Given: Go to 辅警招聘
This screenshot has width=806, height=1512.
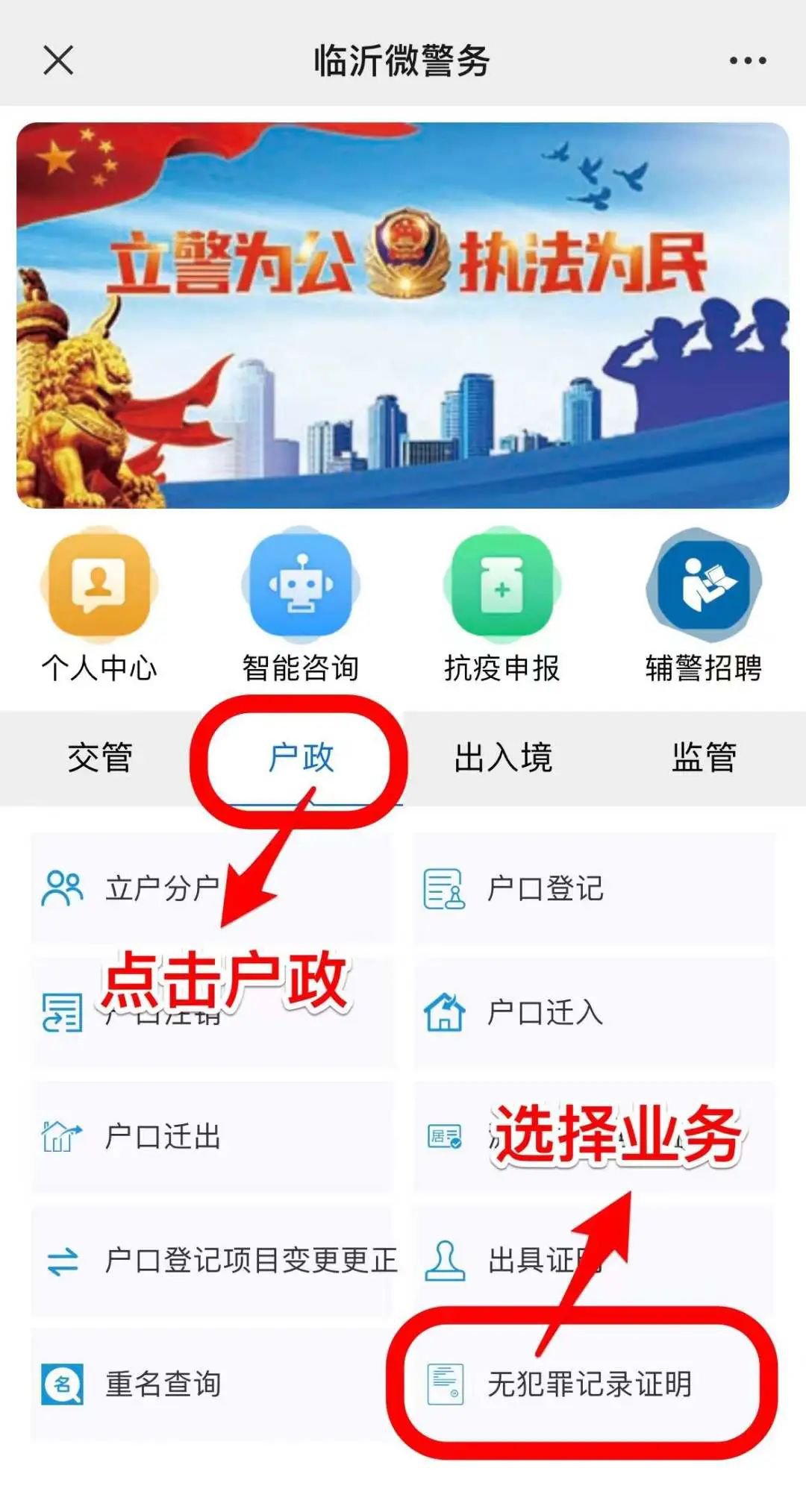Looking at the screenshot, I should click(704, 606).
